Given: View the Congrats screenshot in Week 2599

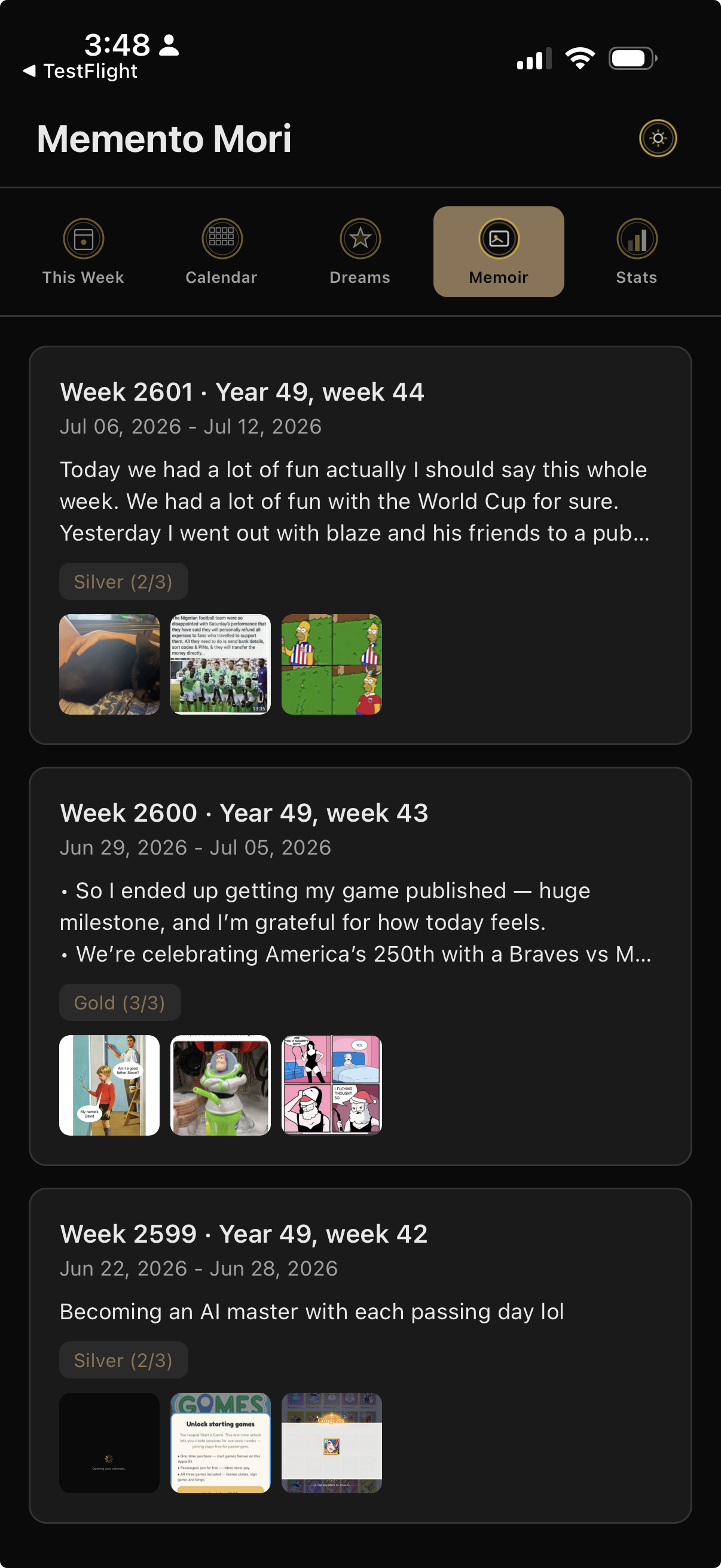Looking at the screenshot, I should click(x=332, y=1442).
